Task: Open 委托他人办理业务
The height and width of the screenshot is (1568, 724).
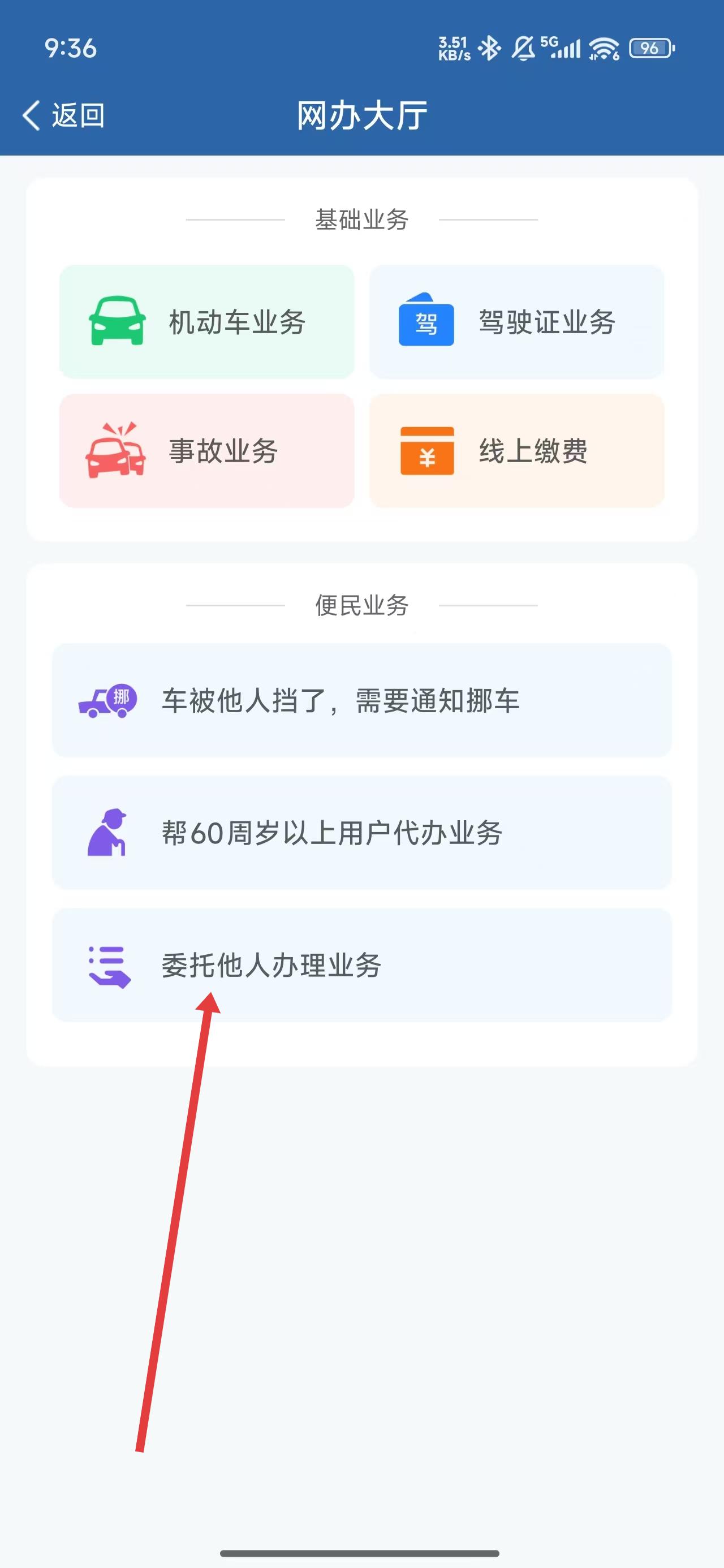Action: [361, 966]
